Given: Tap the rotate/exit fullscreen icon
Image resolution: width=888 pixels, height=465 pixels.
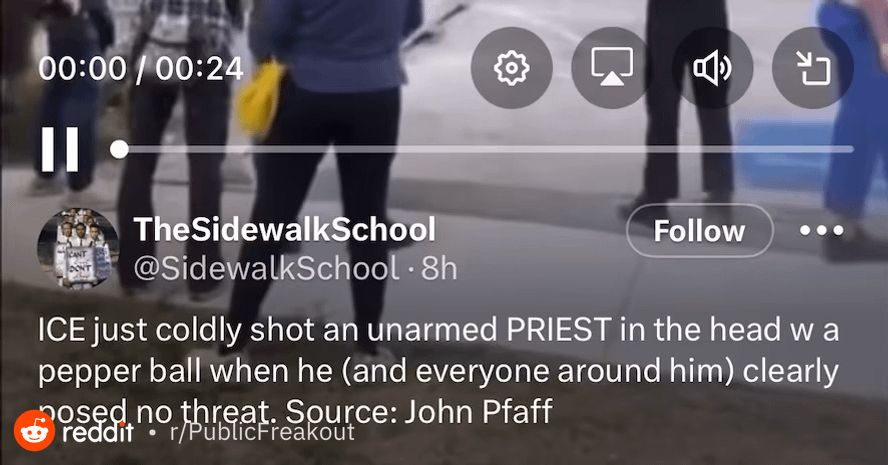Looking at the screenshot, I should (812, 68).
